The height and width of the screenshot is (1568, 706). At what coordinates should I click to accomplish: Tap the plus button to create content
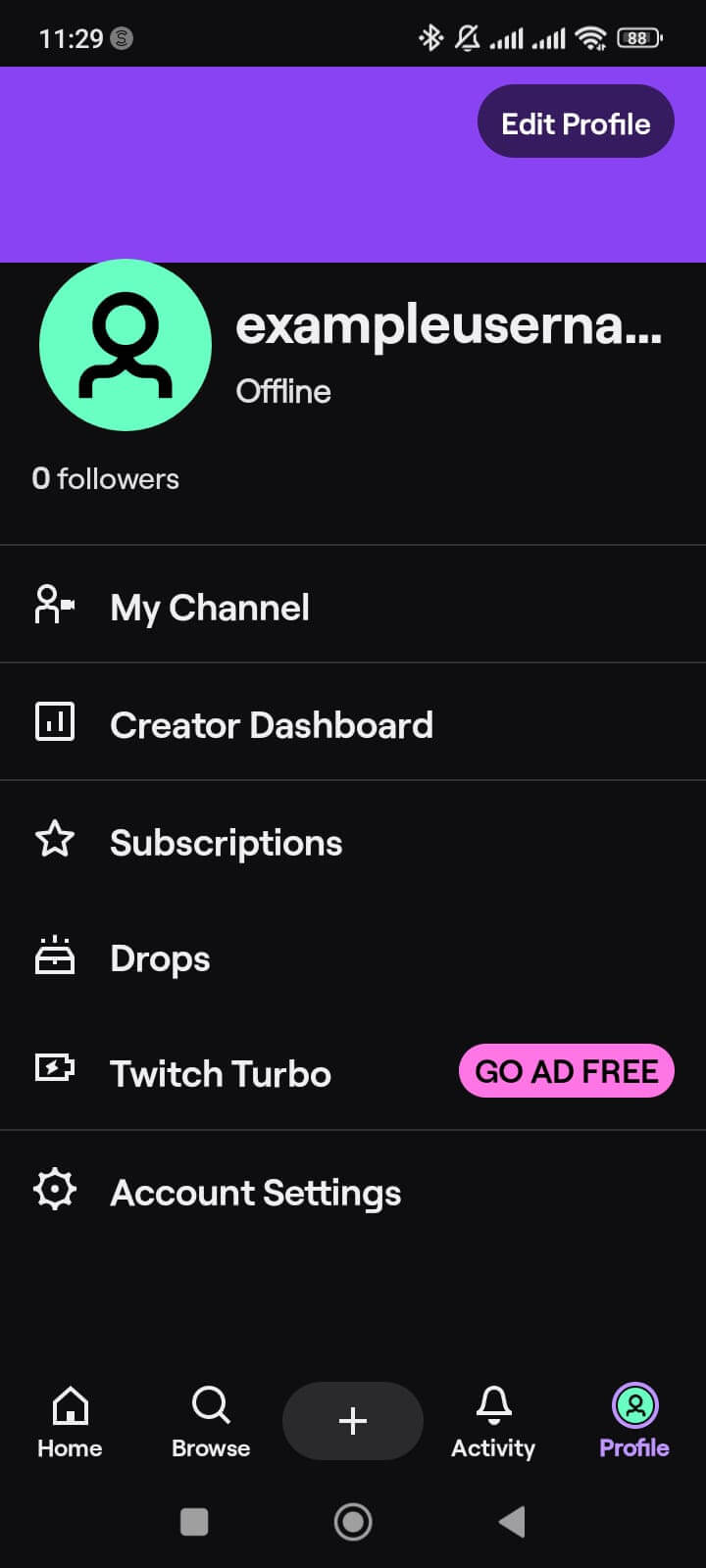(352, 1421)
